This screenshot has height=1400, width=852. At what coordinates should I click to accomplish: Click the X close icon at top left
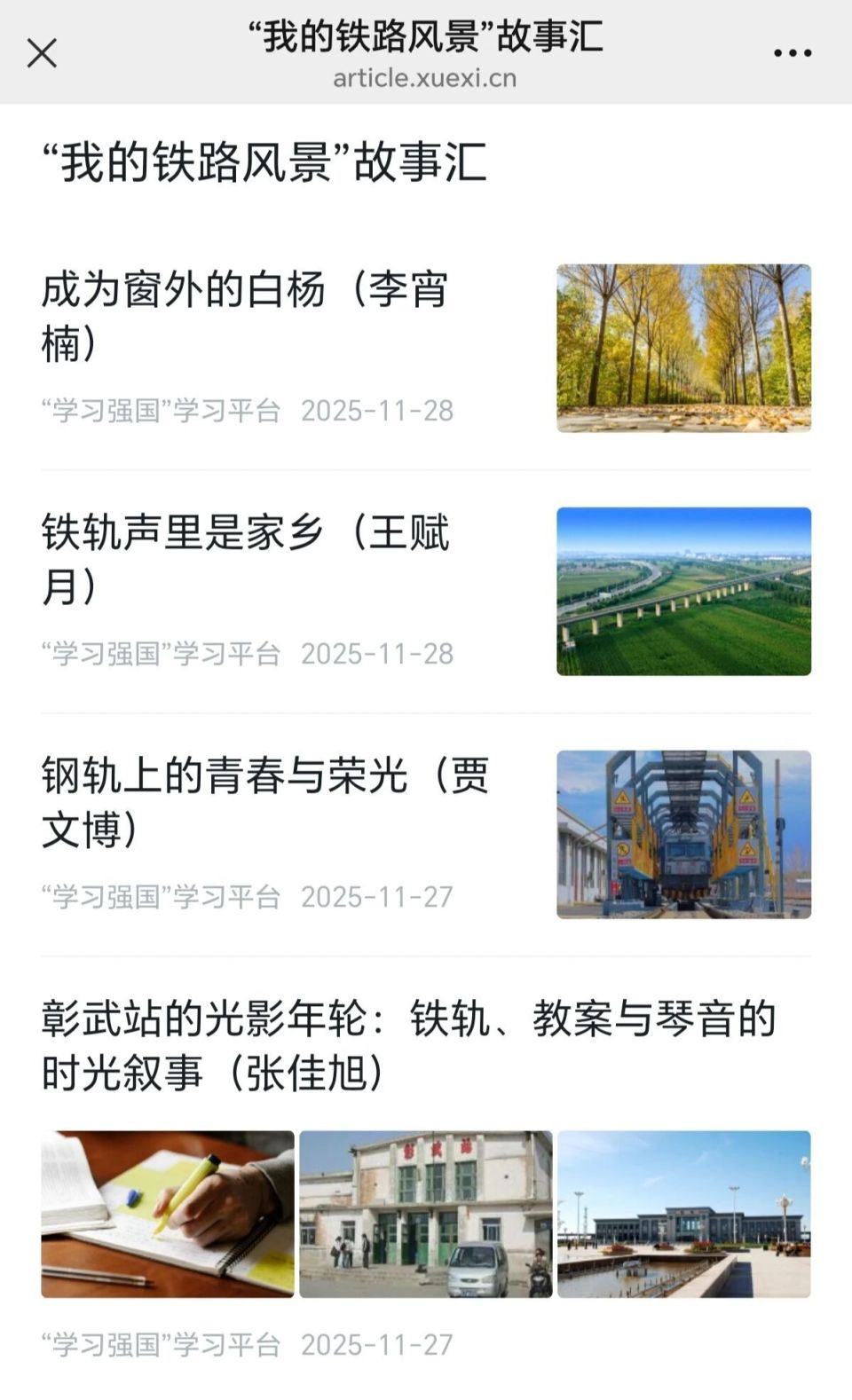coord(41,53)
